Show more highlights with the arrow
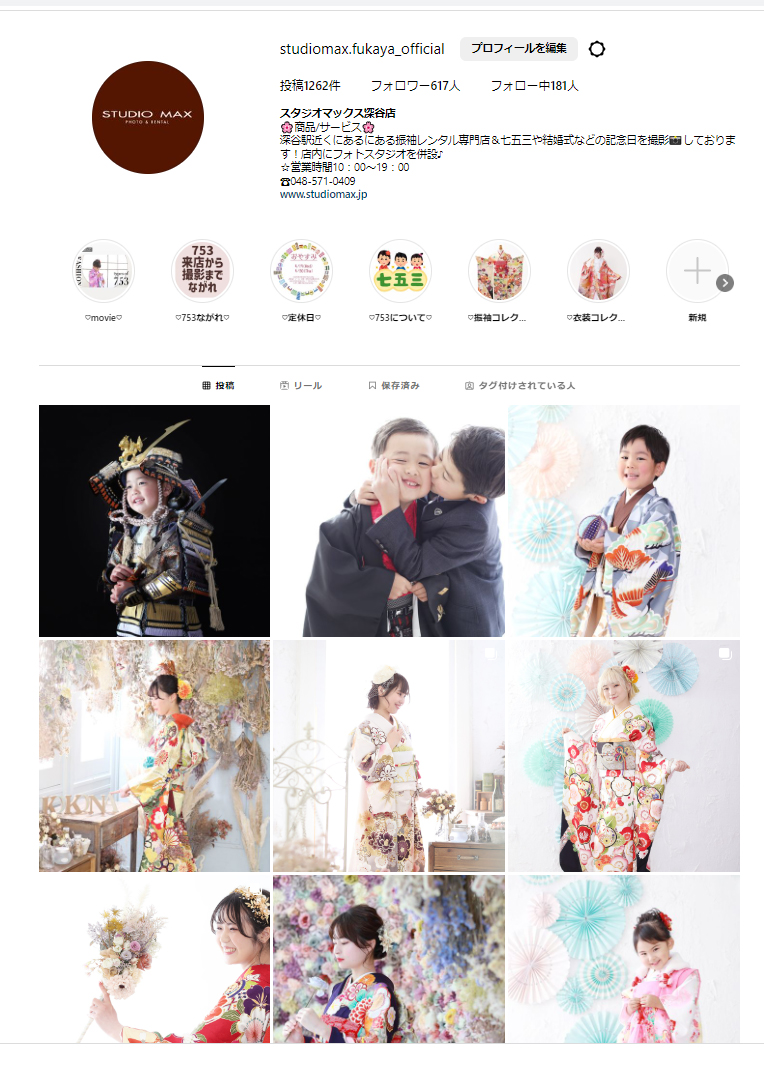This screenshot has width=764, height=1080. pos(725,283)
